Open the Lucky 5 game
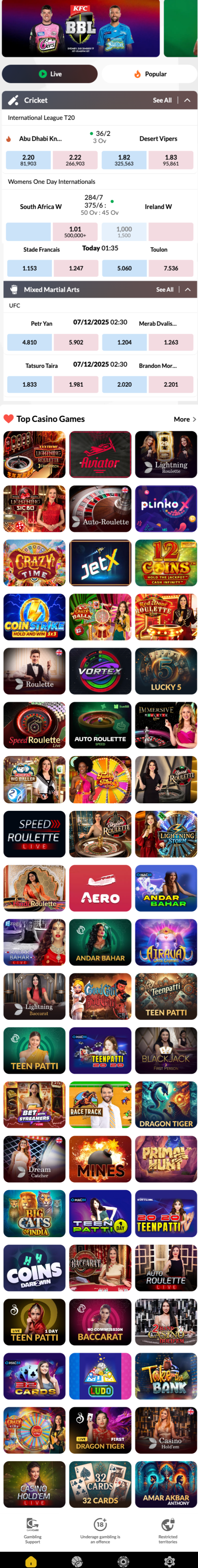The image size is (198, 1568). pos(166,671)
